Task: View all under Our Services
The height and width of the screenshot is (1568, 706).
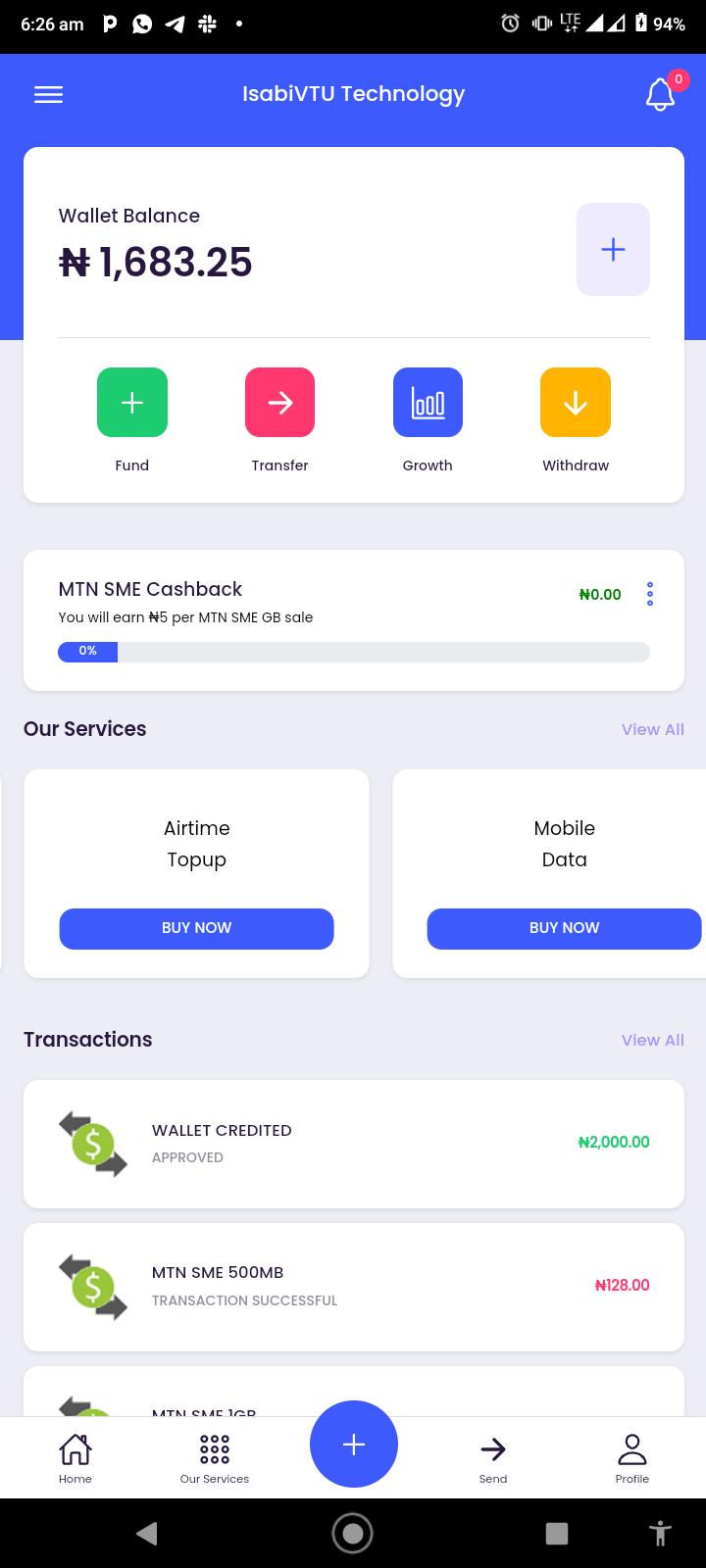Action: pos(652,729)
